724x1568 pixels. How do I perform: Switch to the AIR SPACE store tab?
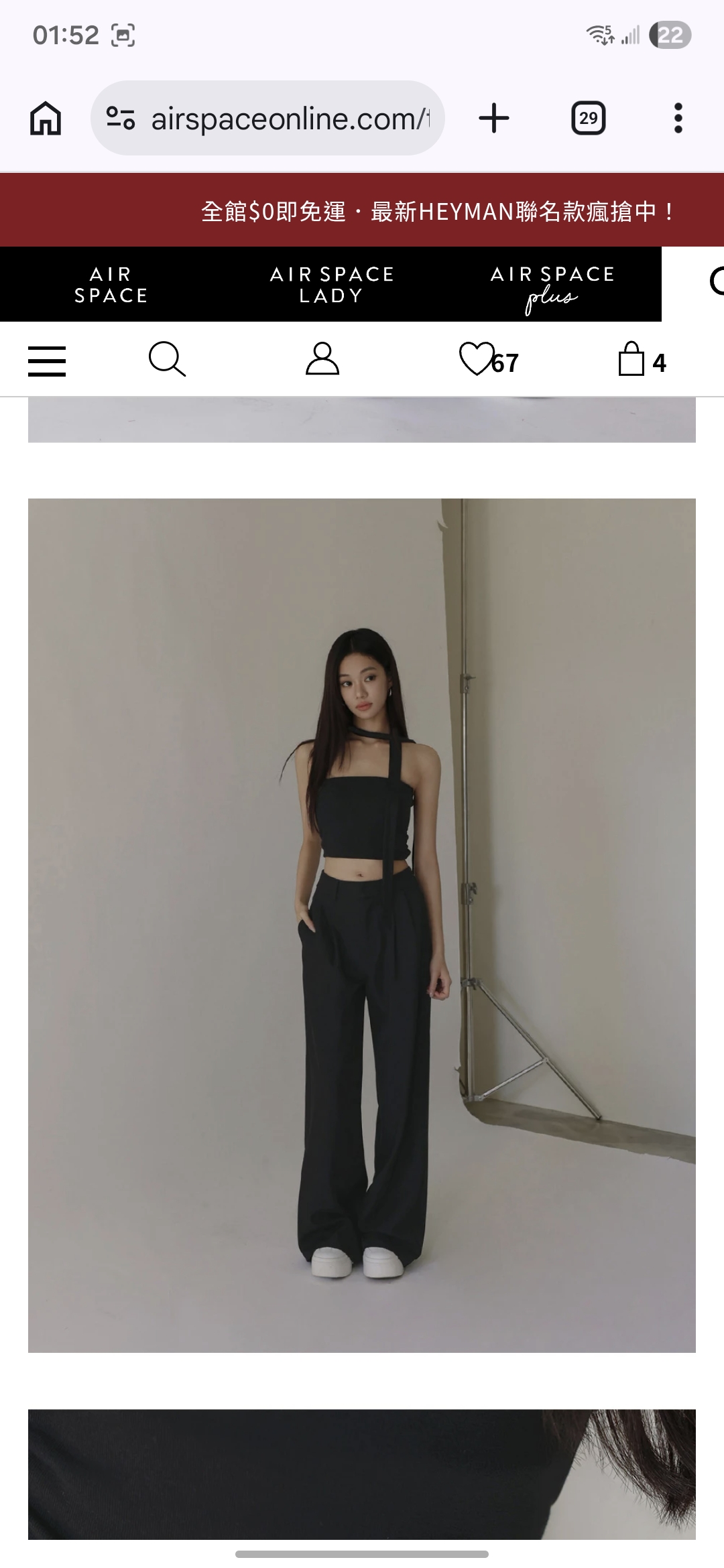(111, 285)
